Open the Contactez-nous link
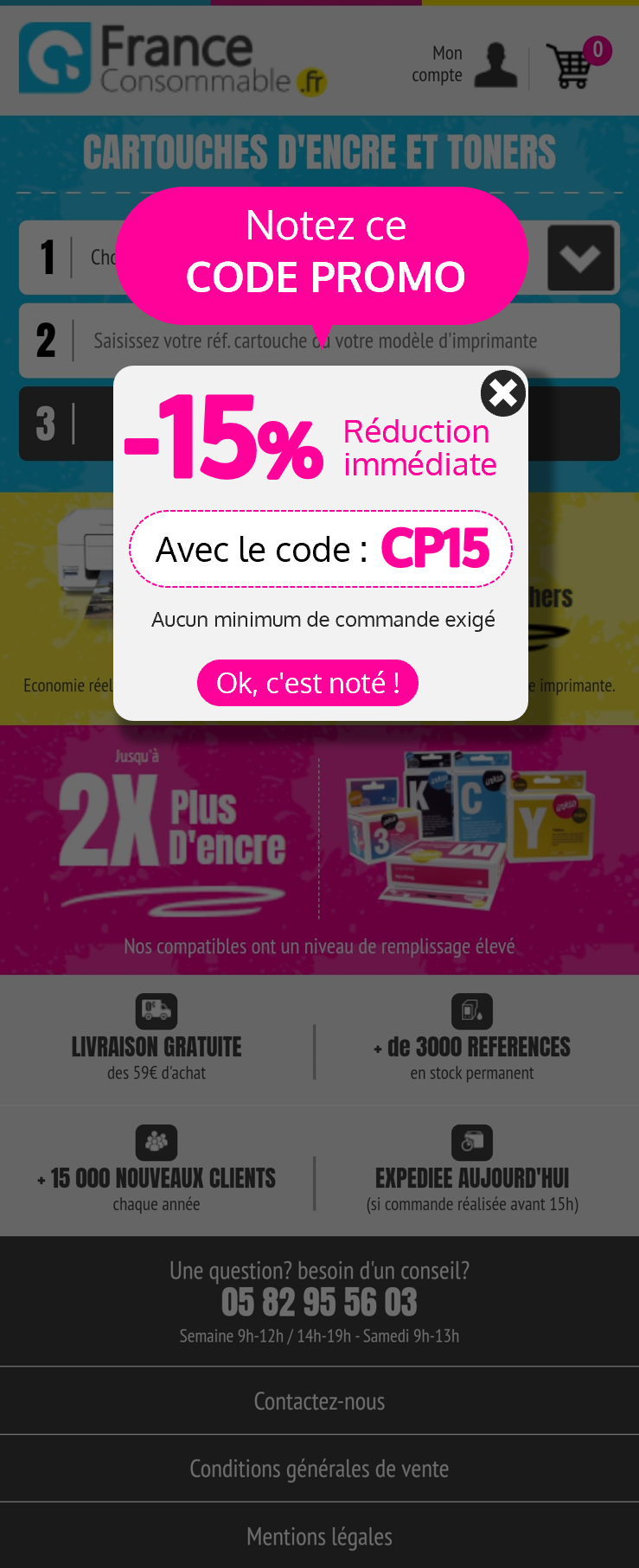Viewport: 639px width, 1568px height. [319, 1401]
